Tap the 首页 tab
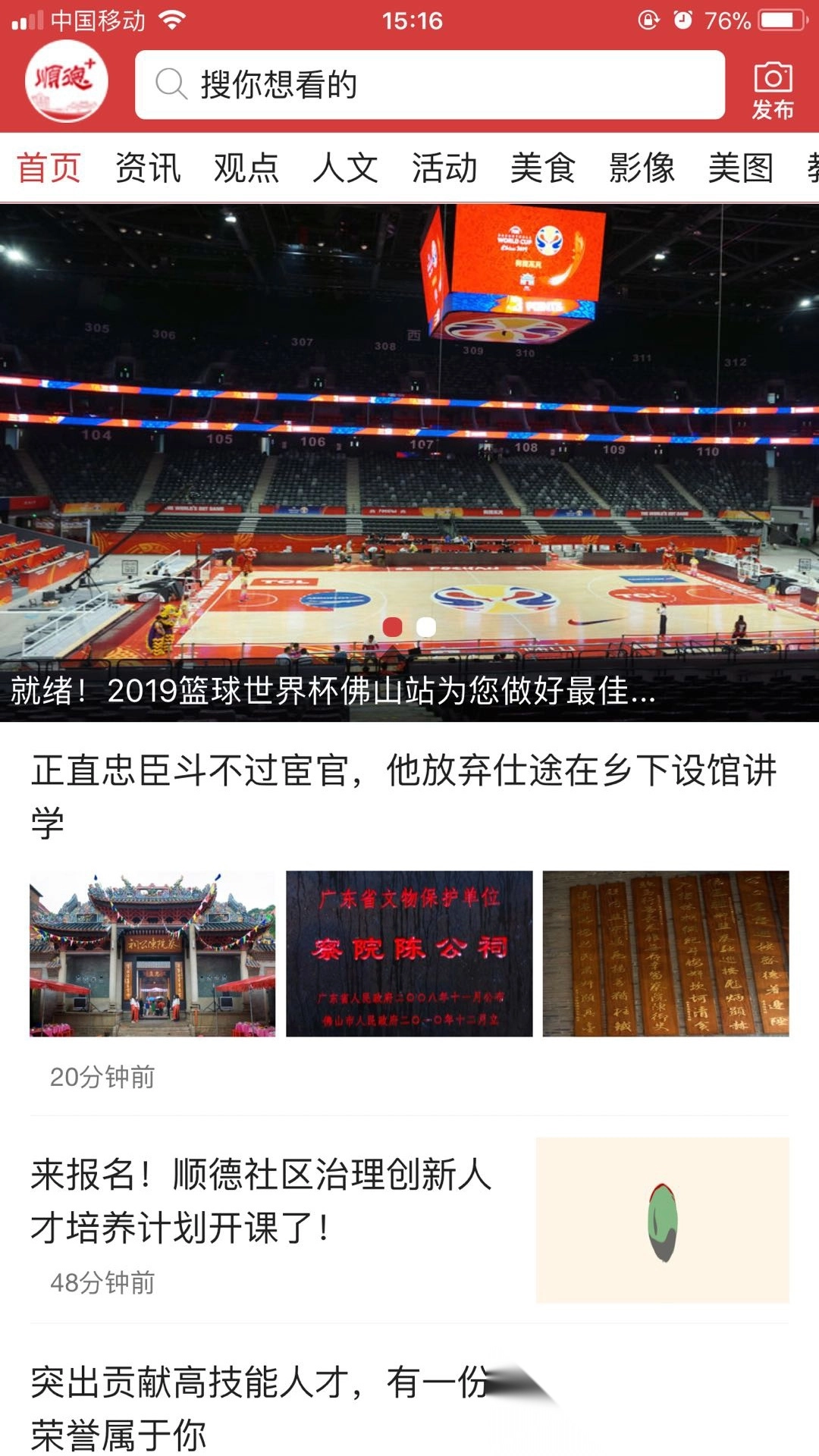Viewport: 819px width, 1456px height. coord(49,168)
